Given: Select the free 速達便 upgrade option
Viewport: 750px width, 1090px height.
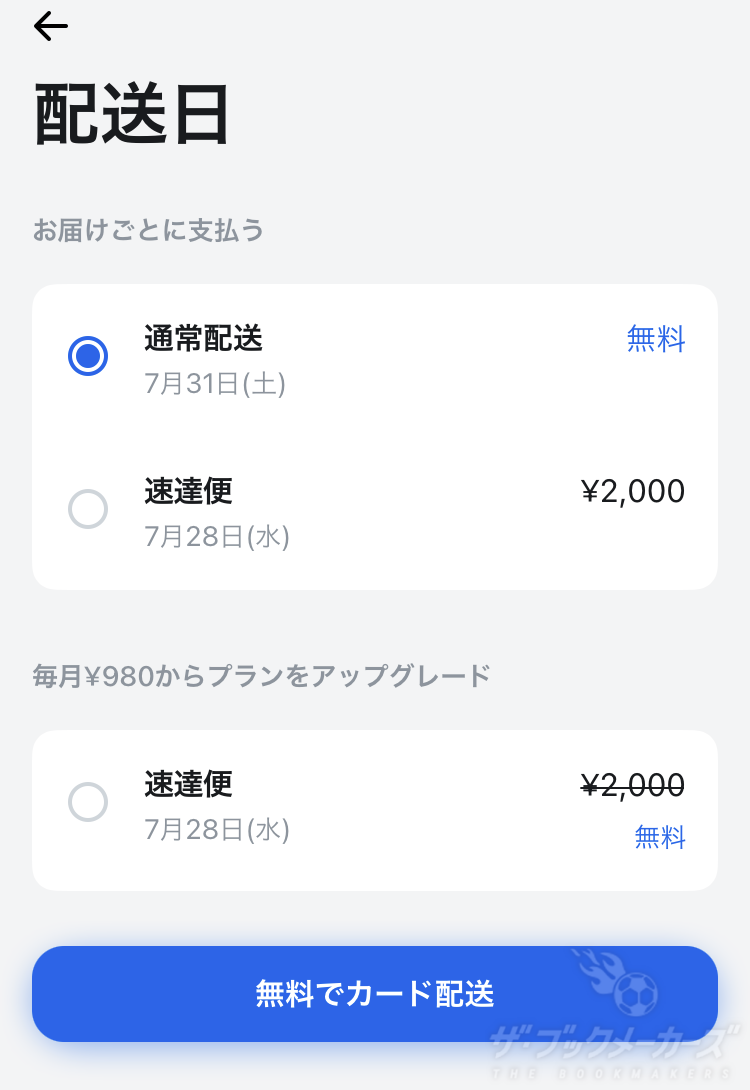Looking at the screenshot, I should pyautogui.click(x=88, y=802).
